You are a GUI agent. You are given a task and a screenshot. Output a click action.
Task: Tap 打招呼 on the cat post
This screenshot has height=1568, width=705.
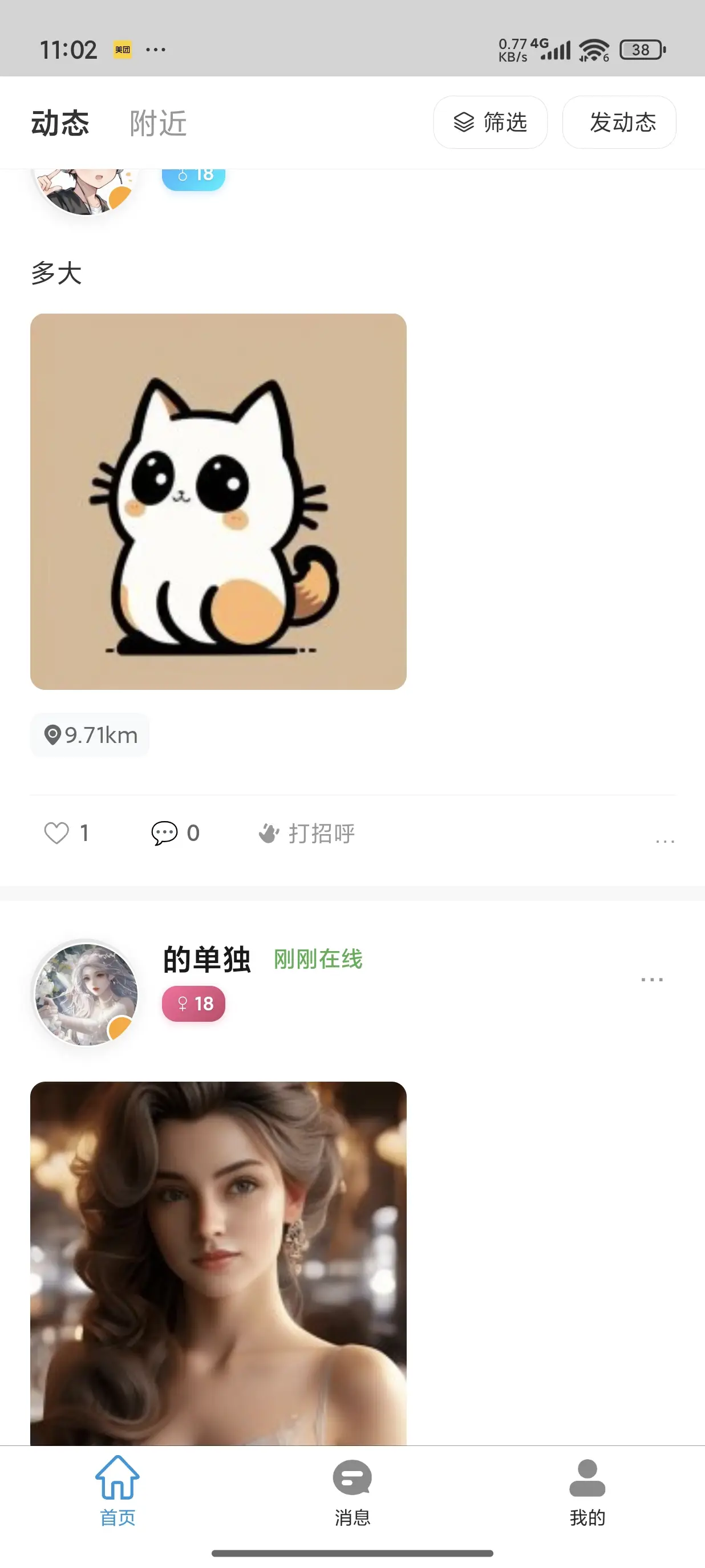tap(307, 832)
